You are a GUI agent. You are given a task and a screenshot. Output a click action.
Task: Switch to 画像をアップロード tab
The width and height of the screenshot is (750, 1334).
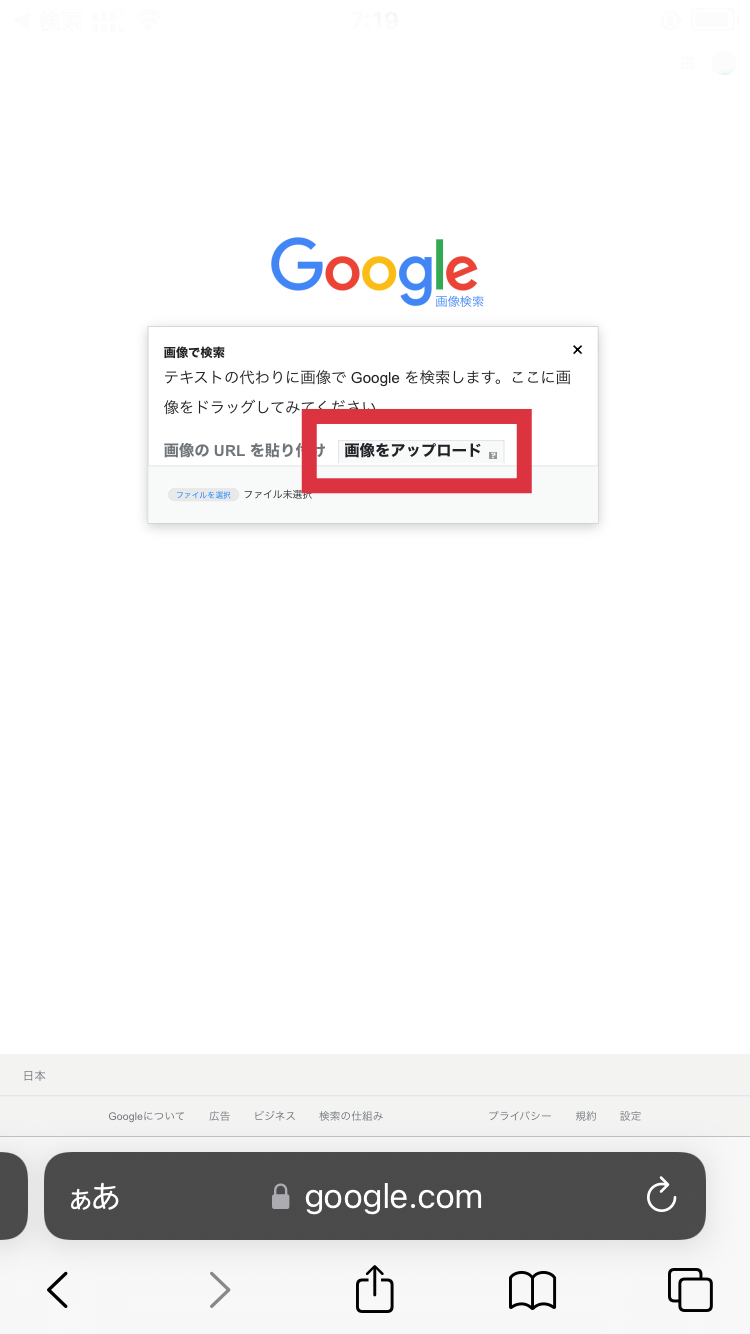click(413, 451)
